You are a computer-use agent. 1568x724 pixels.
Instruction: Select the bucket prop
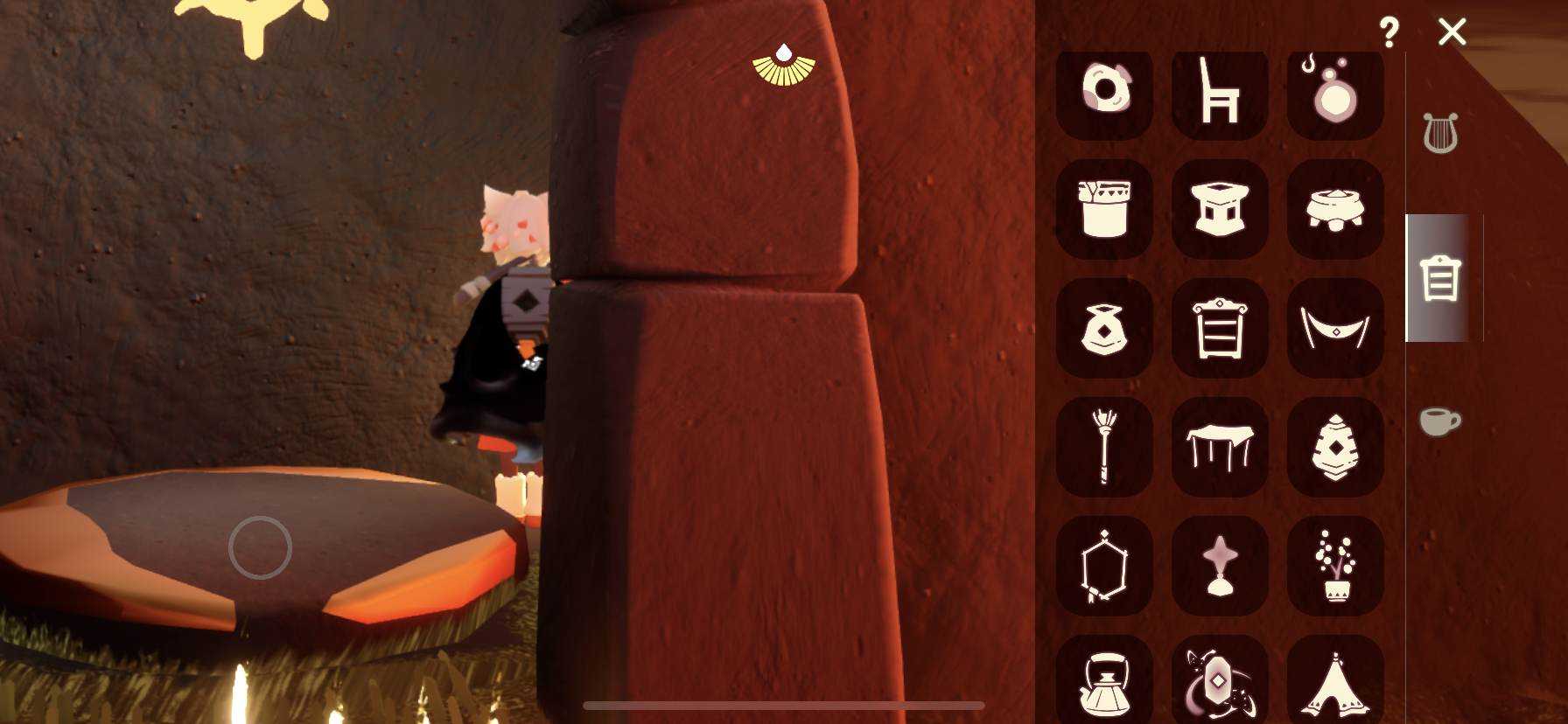(x=1104, y=209)
